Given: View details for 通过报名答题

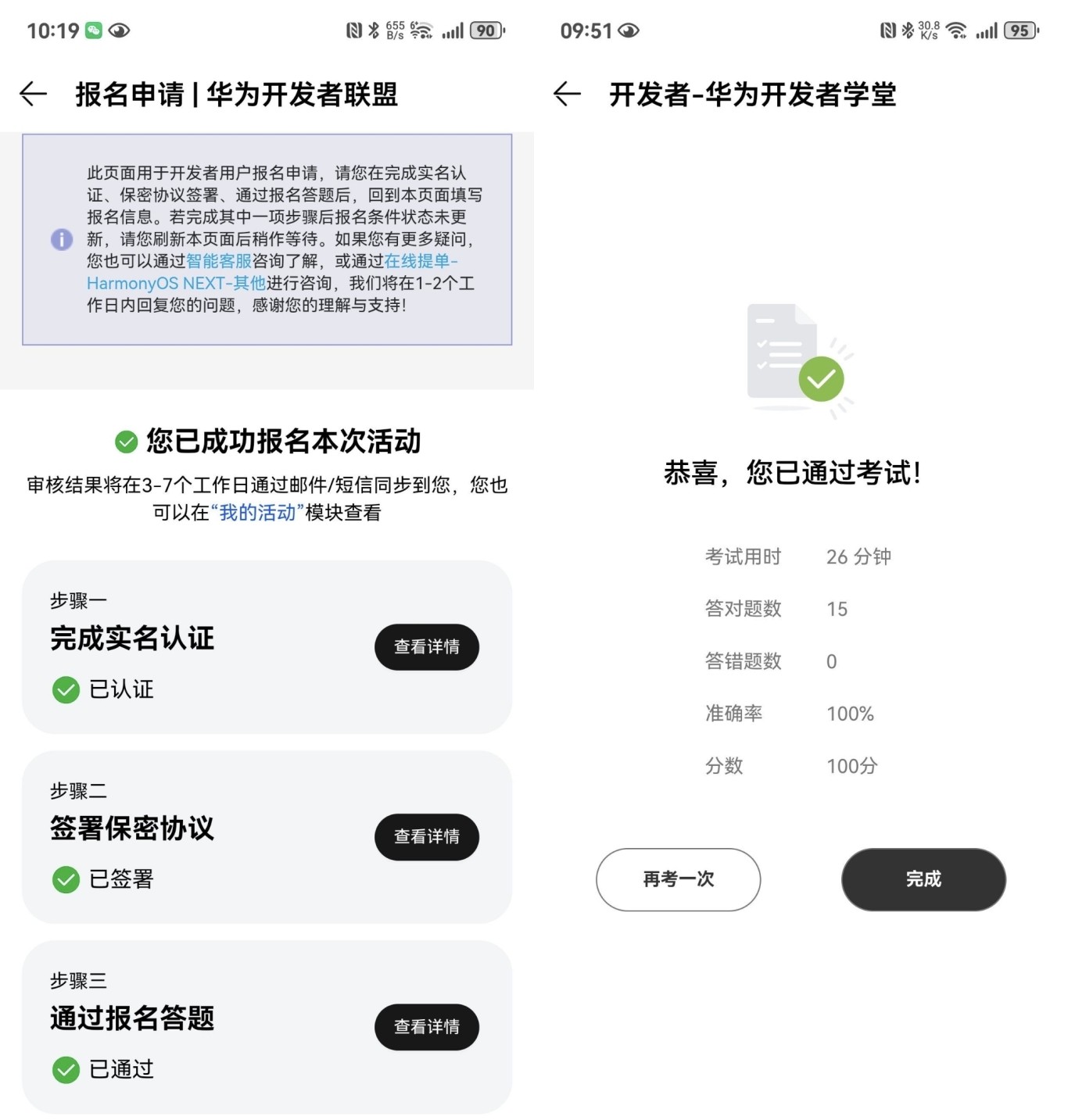Looking at the screenshot, I should click(426, 1027).
